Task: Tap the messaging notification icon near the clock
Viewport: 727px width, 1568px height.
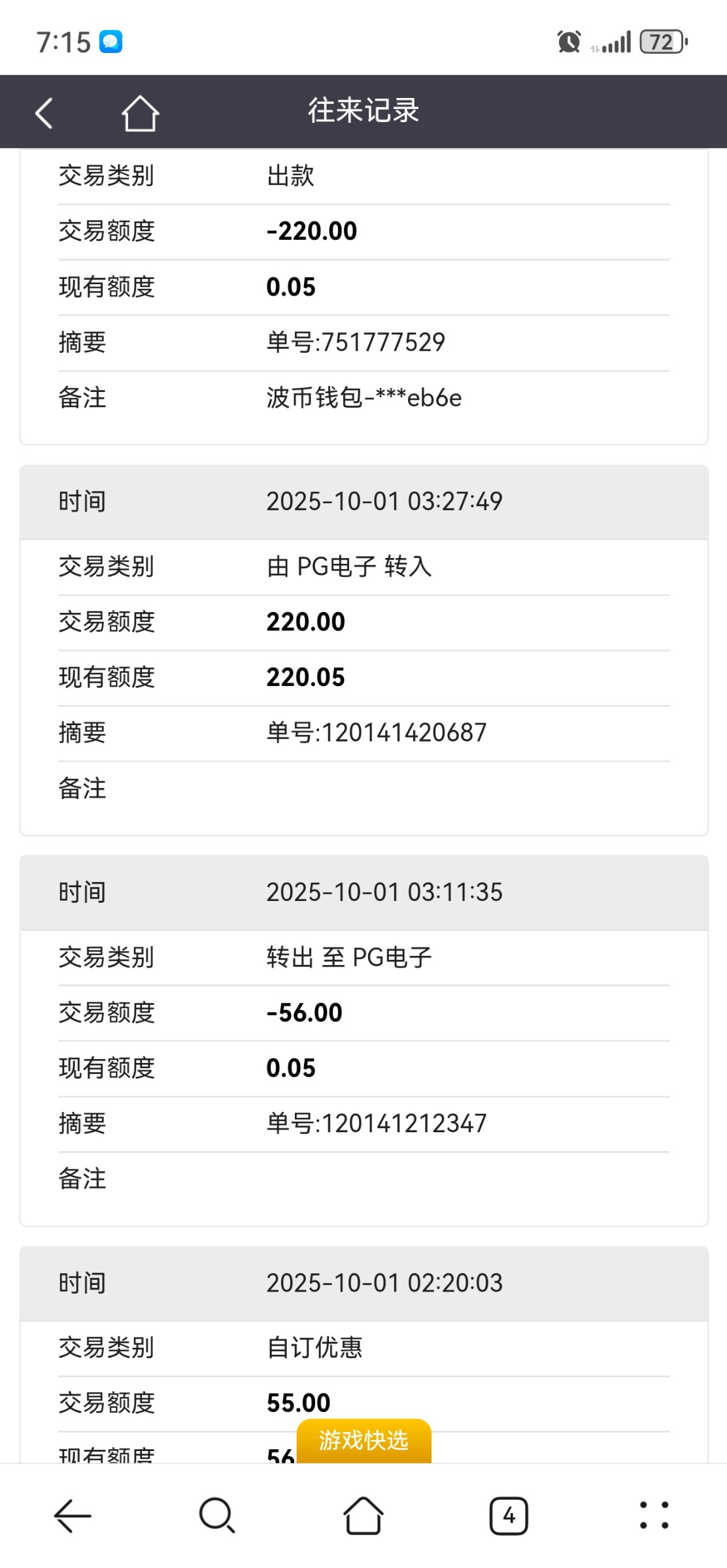Action: tap(111, 41)
